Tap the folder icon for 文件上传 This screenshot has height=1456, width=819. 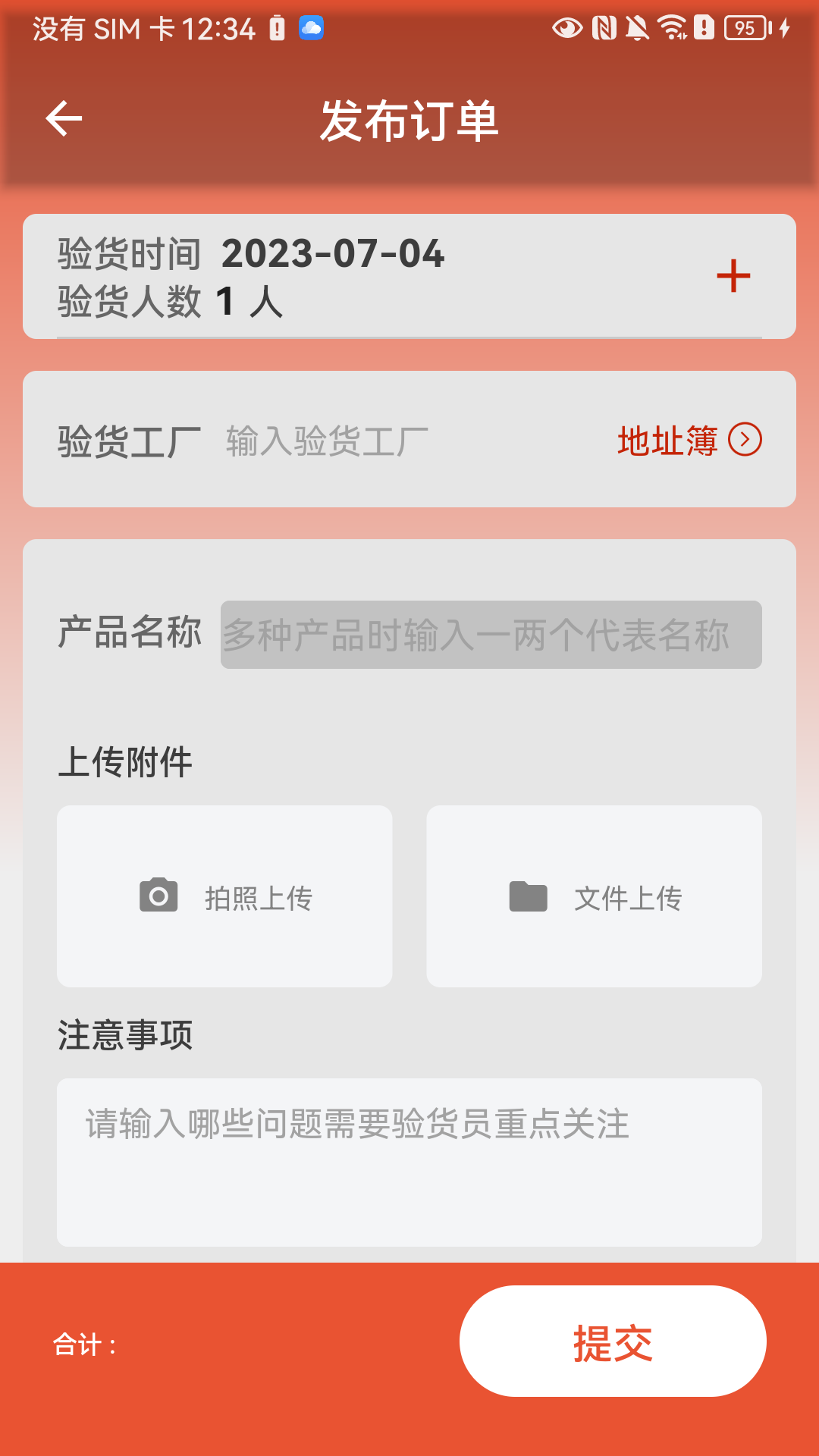point(528,896)
